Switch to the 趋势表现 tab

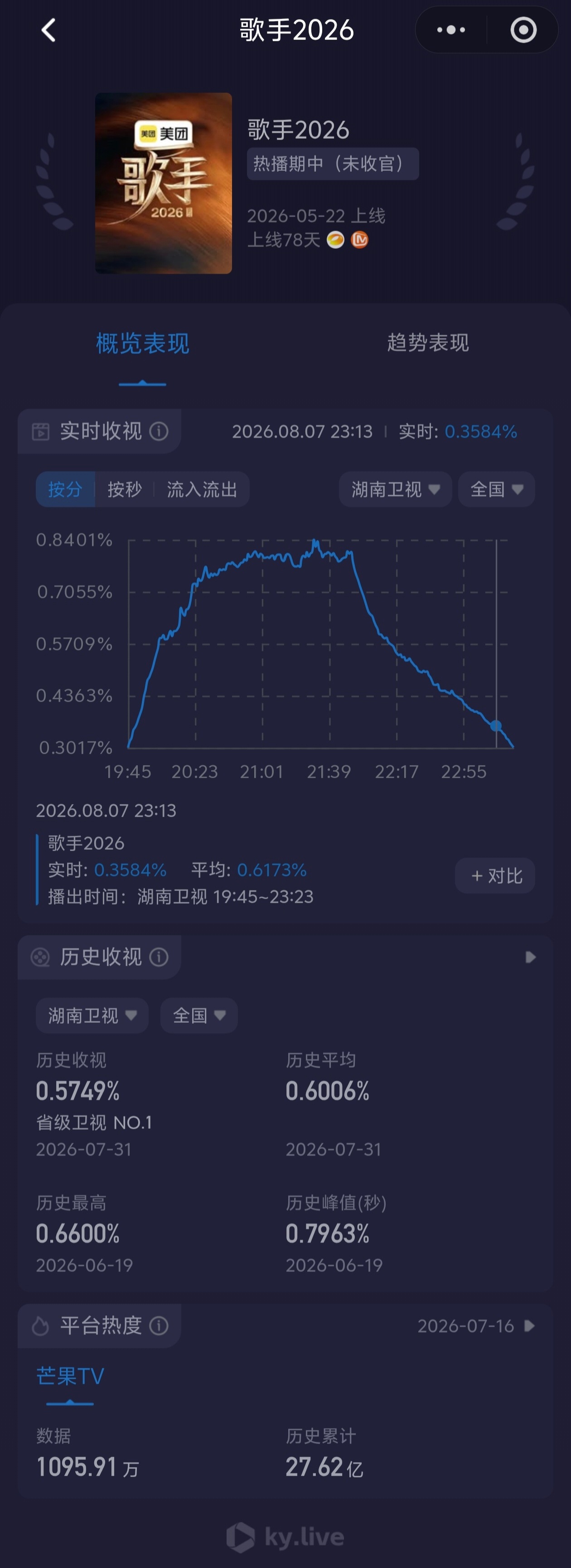tap(428, 343)
